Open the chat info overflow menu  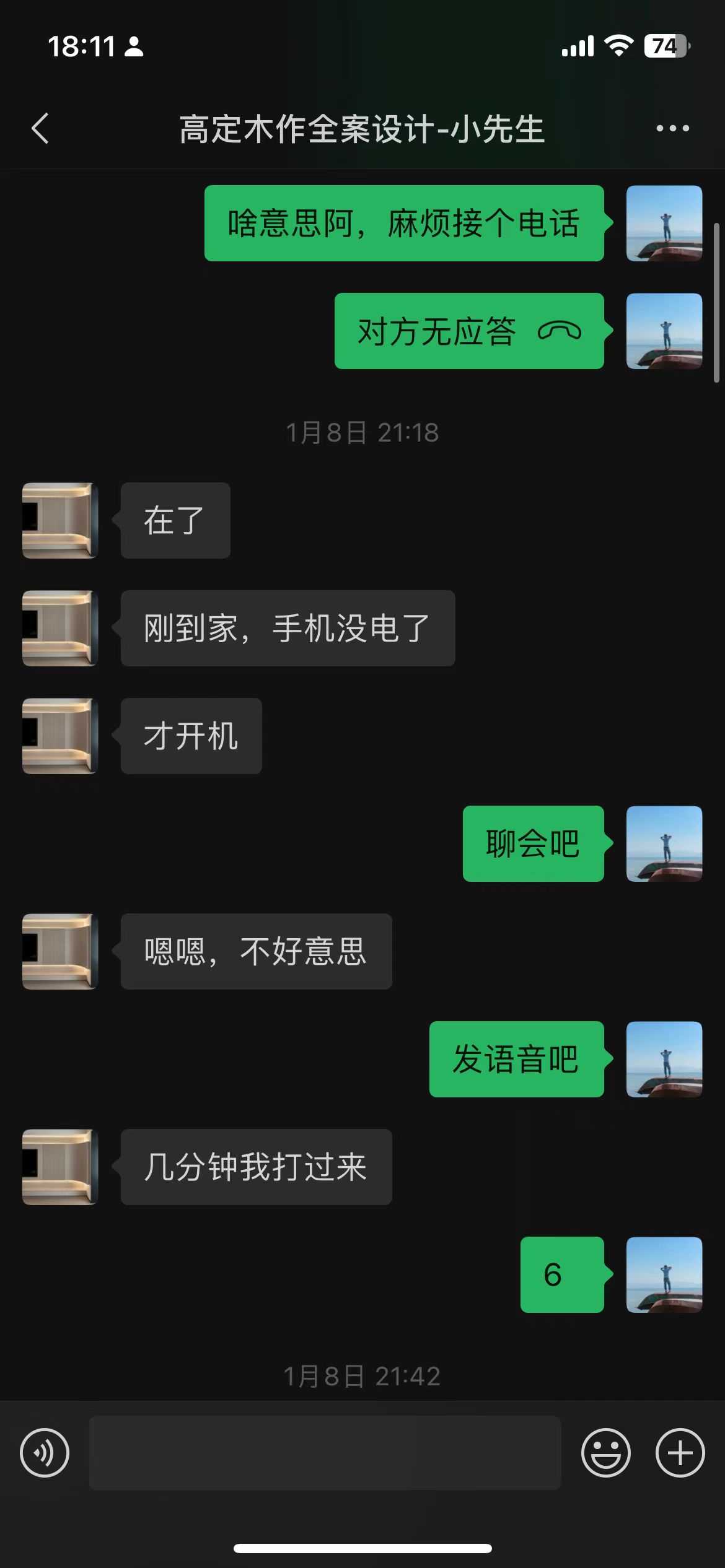point(672,129)
